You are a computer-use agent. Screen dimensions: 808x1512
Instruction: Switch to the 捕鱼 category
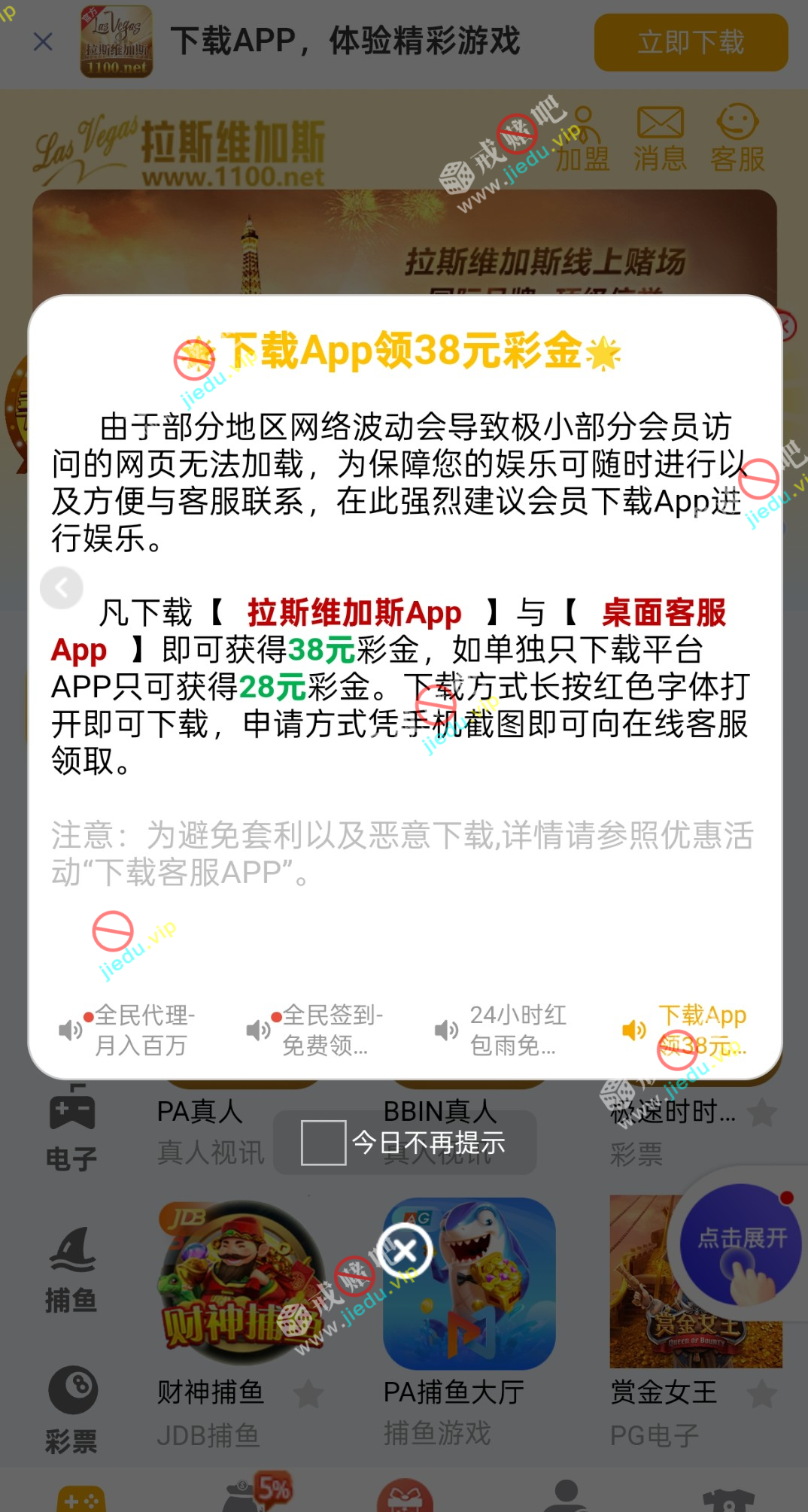pos(71,1271)
